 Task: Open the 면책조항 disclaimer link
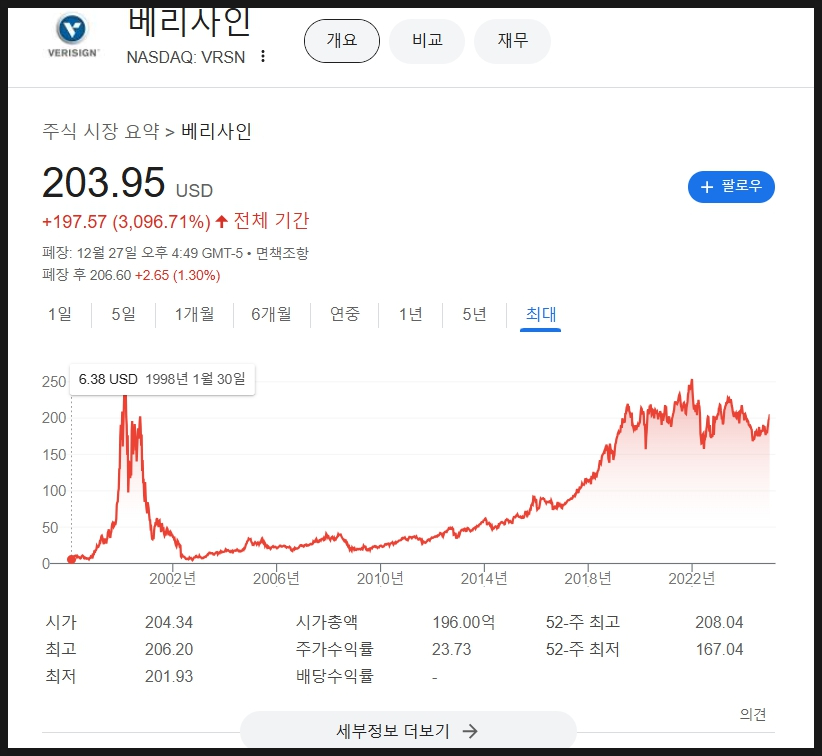[282, 253]
